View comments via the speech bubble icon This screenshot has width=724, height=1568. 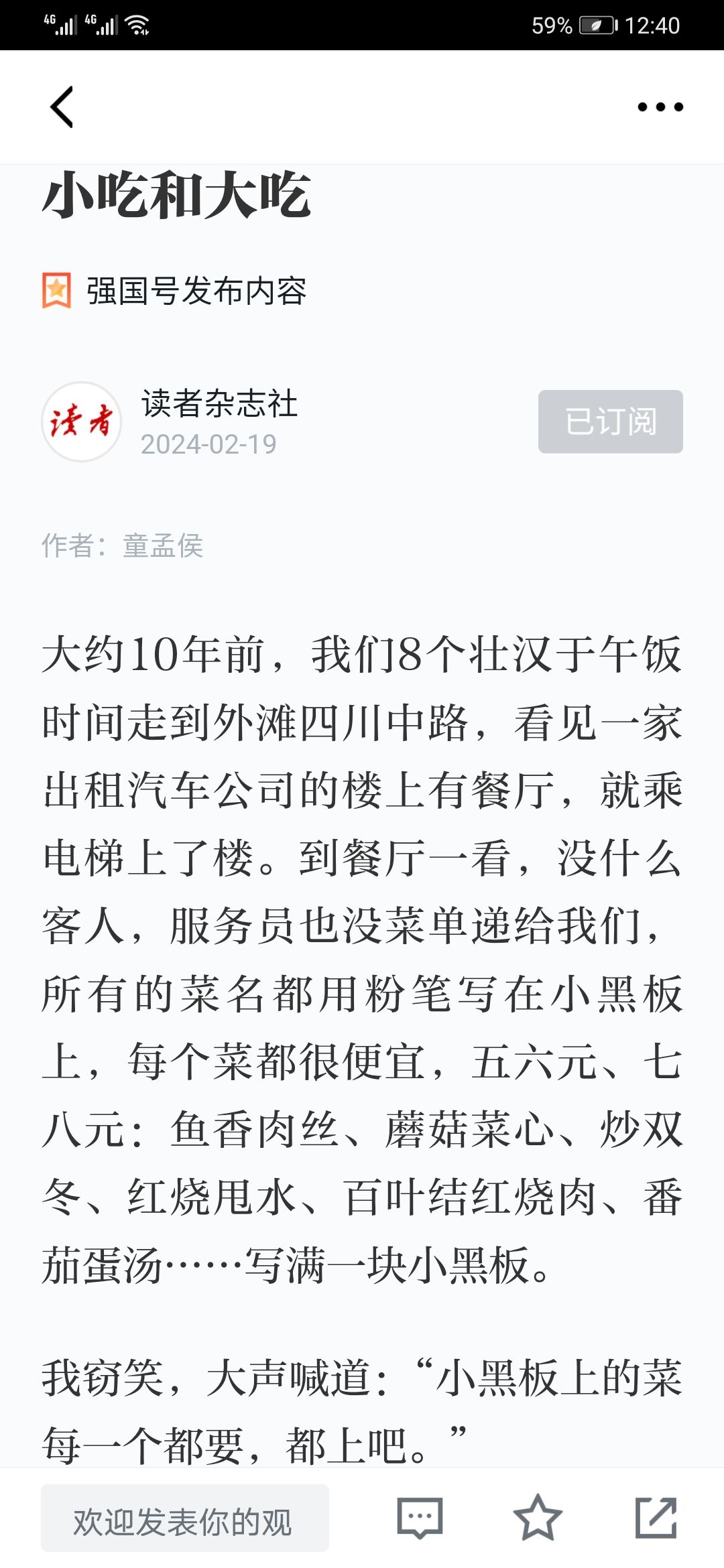click(420, 1518)
